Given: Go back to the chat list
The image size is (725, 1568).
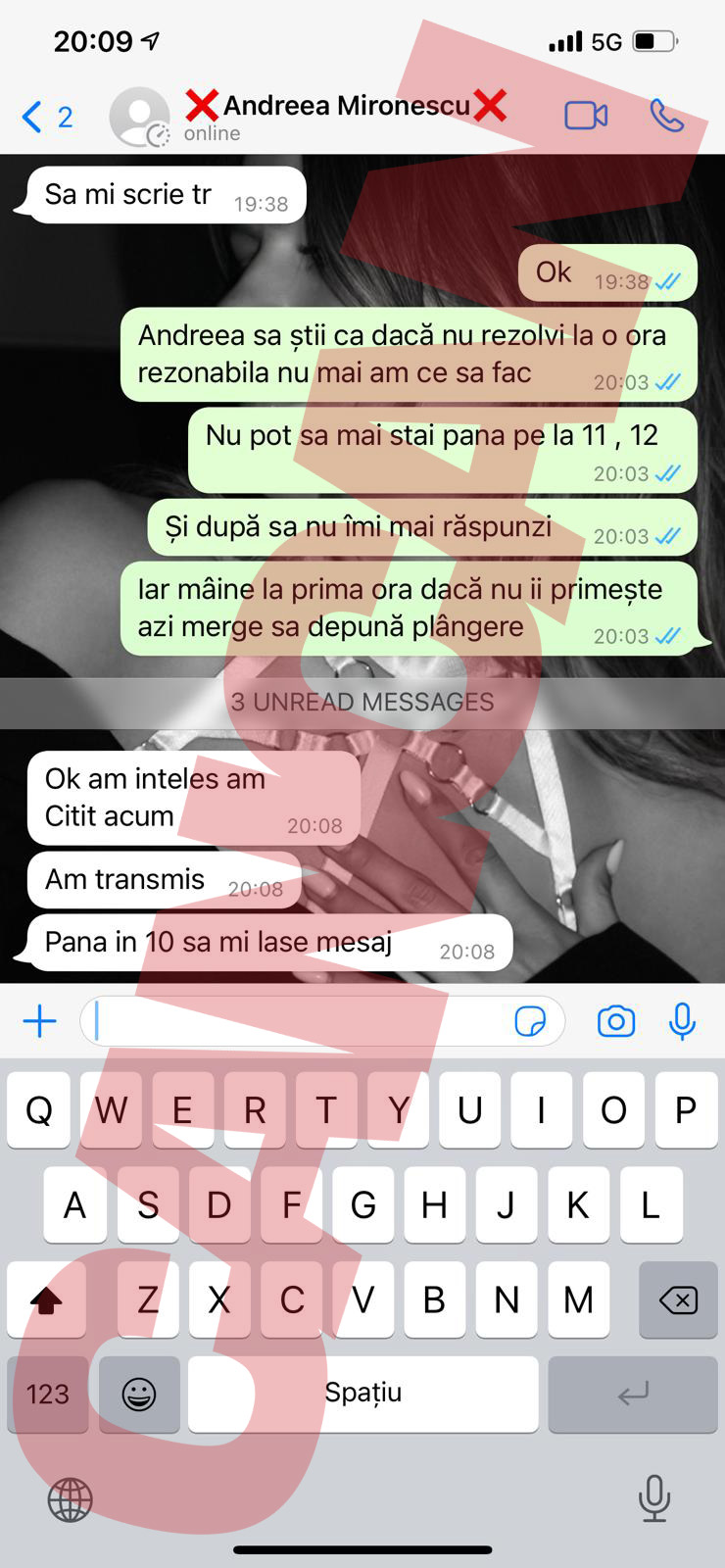Looking at the screenshot, I should click(x=44, y=117).
